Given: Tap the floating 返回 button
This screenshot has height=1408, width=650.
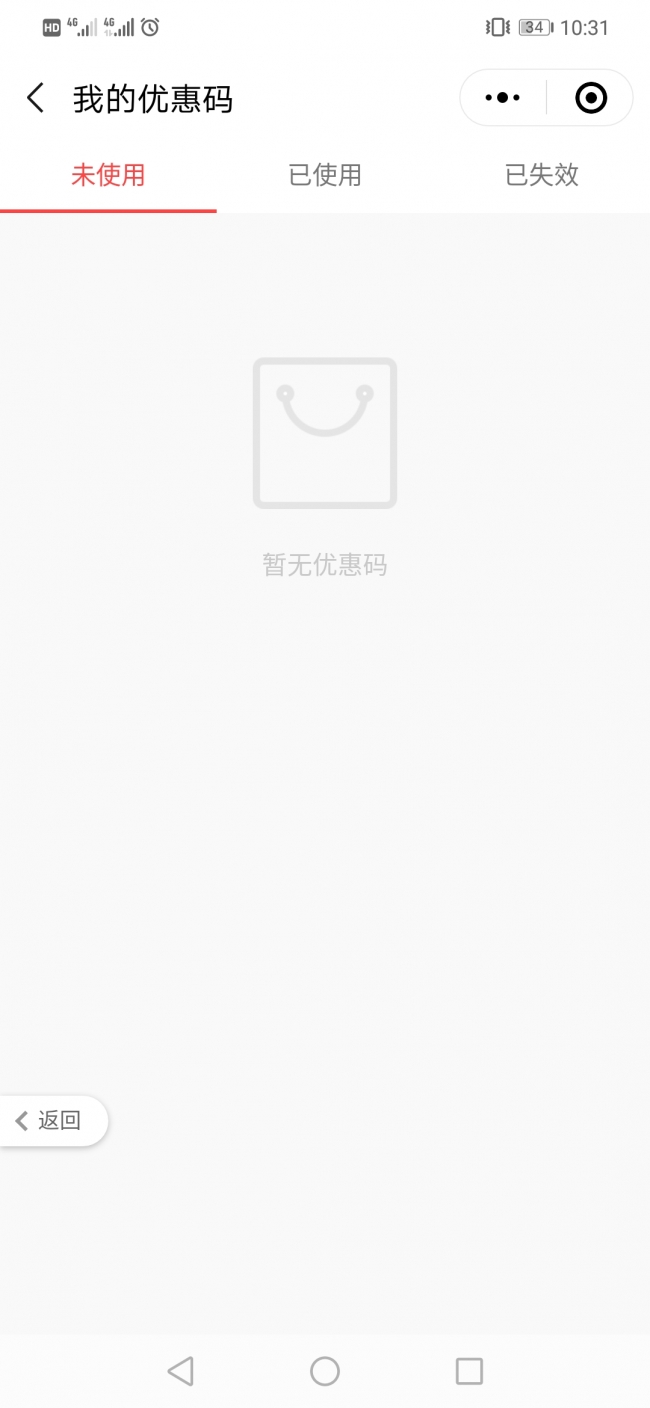Looking at the screenshot, I should point(52,1121).
